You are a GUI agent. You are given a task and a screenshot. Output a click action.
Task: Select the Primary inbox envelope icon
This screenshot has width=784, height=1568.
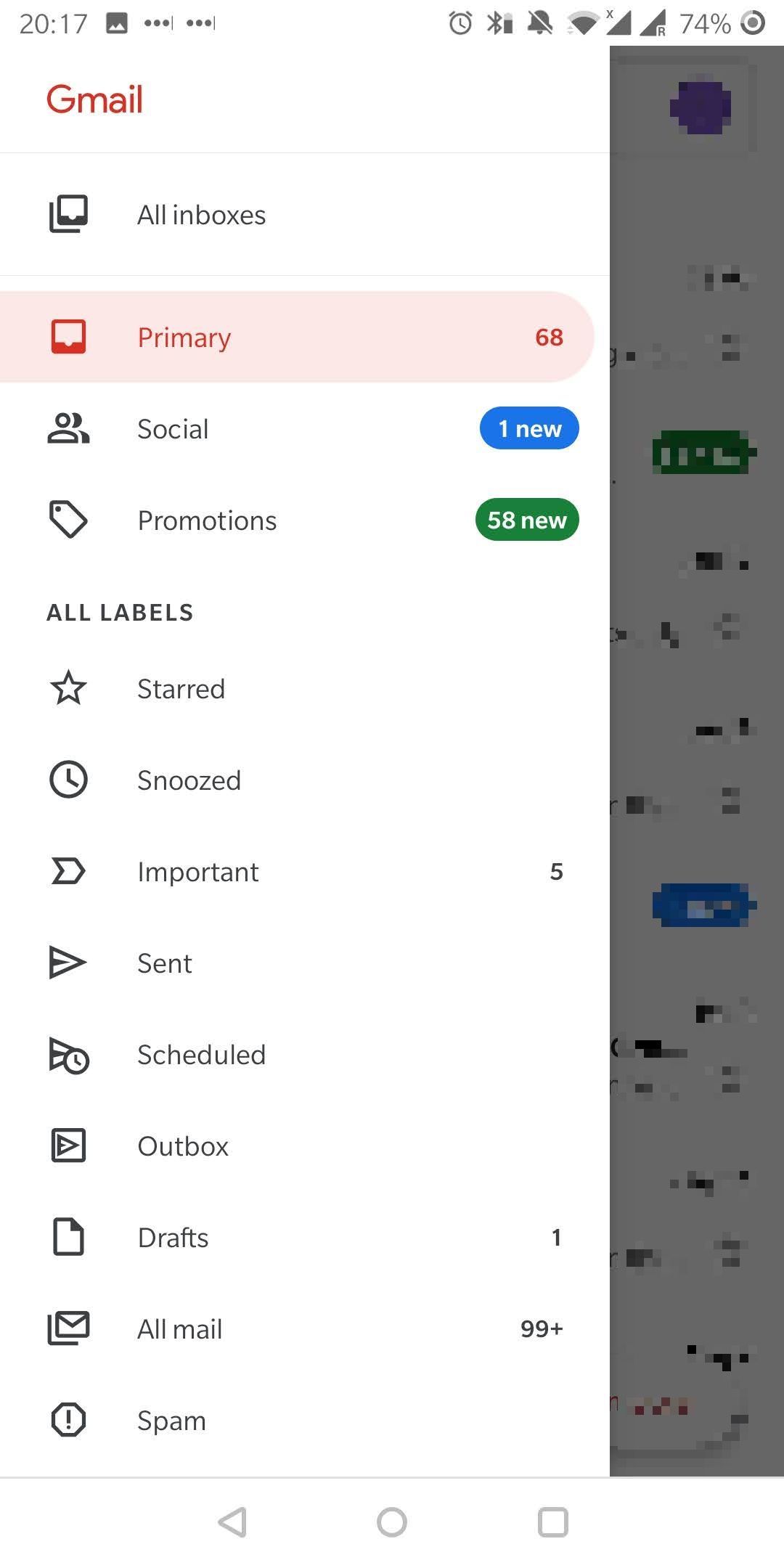[x=68, y=336]
